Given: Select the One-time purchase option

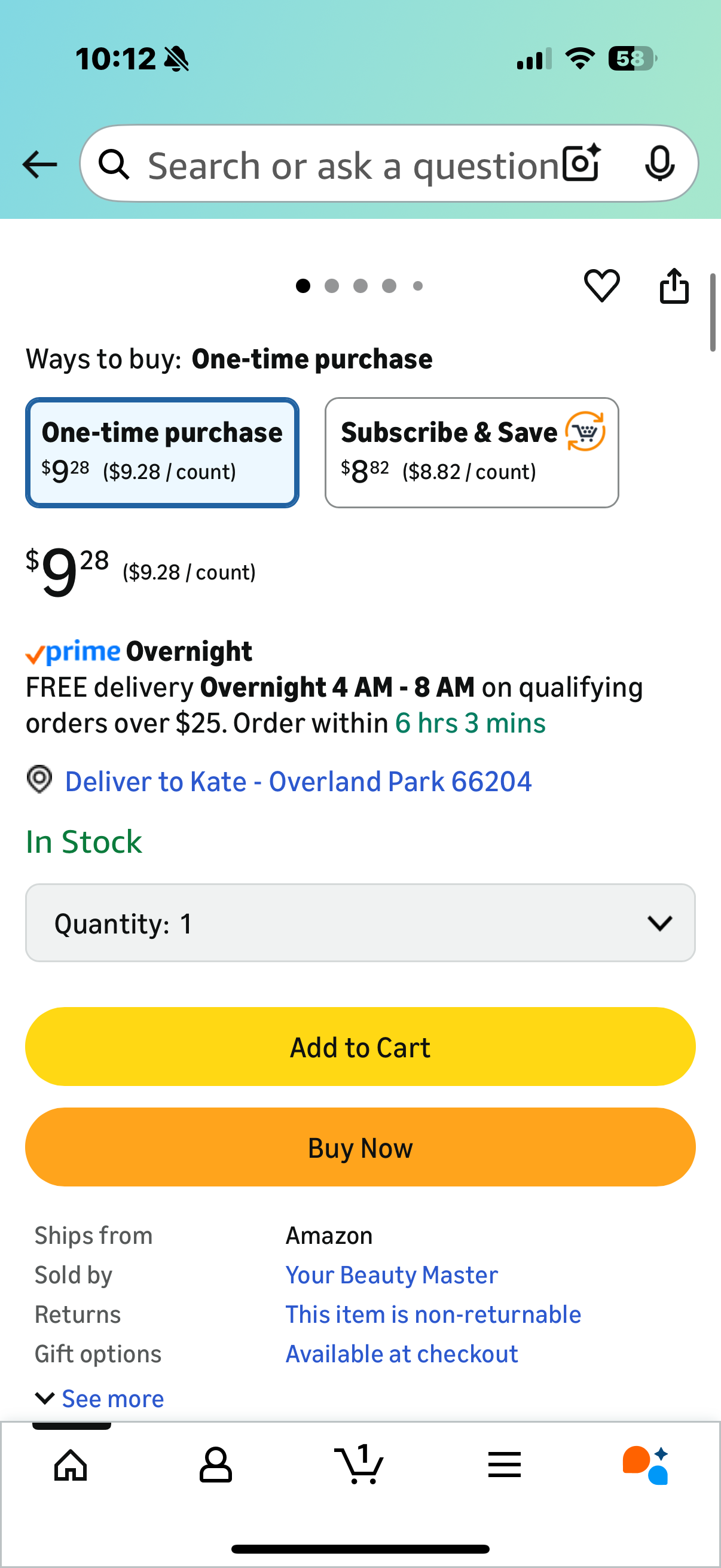Looking at the screenshot, I should 162,452.
